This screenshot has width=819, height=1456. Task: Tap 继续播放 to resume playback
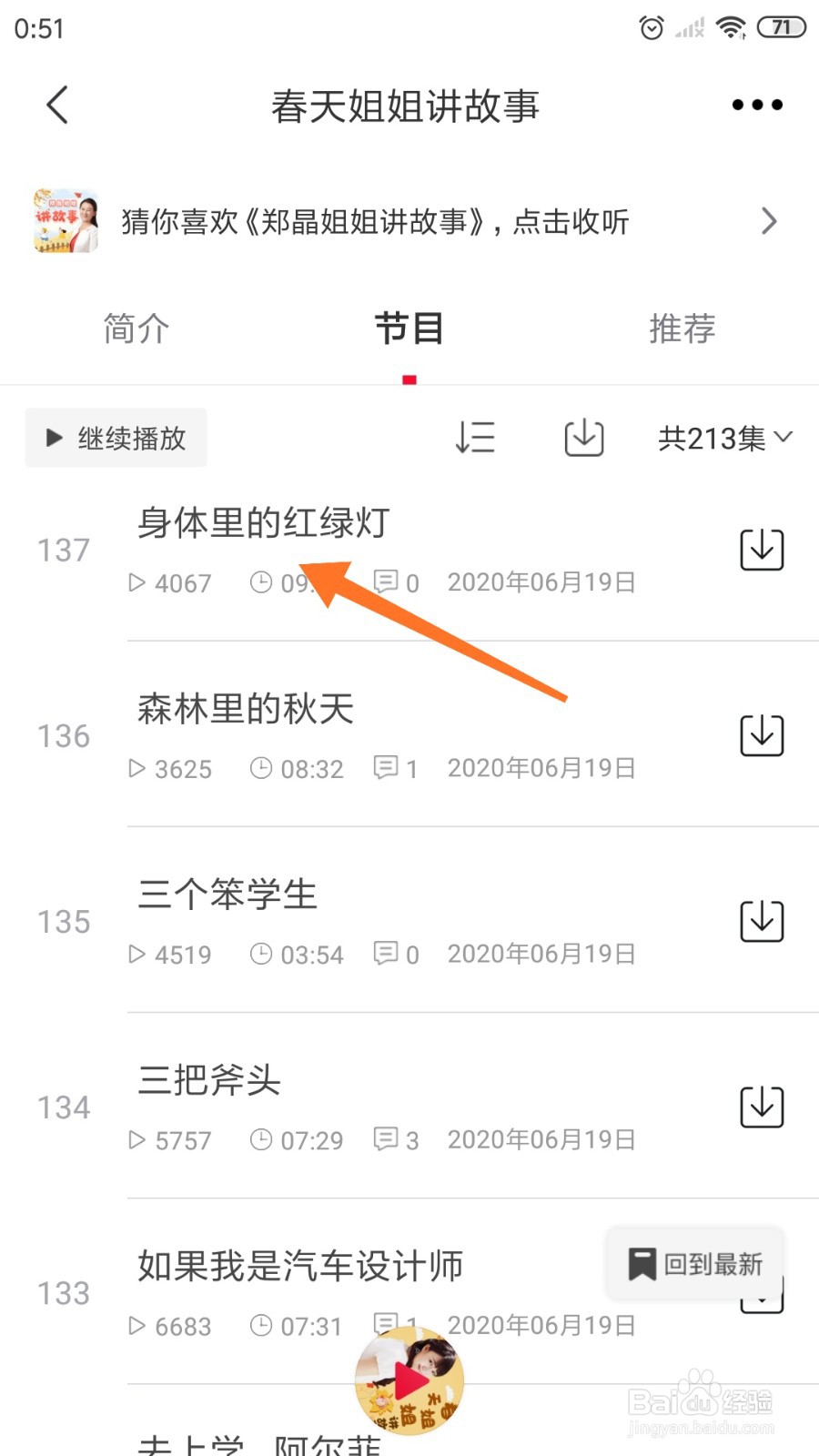[115, 438]
